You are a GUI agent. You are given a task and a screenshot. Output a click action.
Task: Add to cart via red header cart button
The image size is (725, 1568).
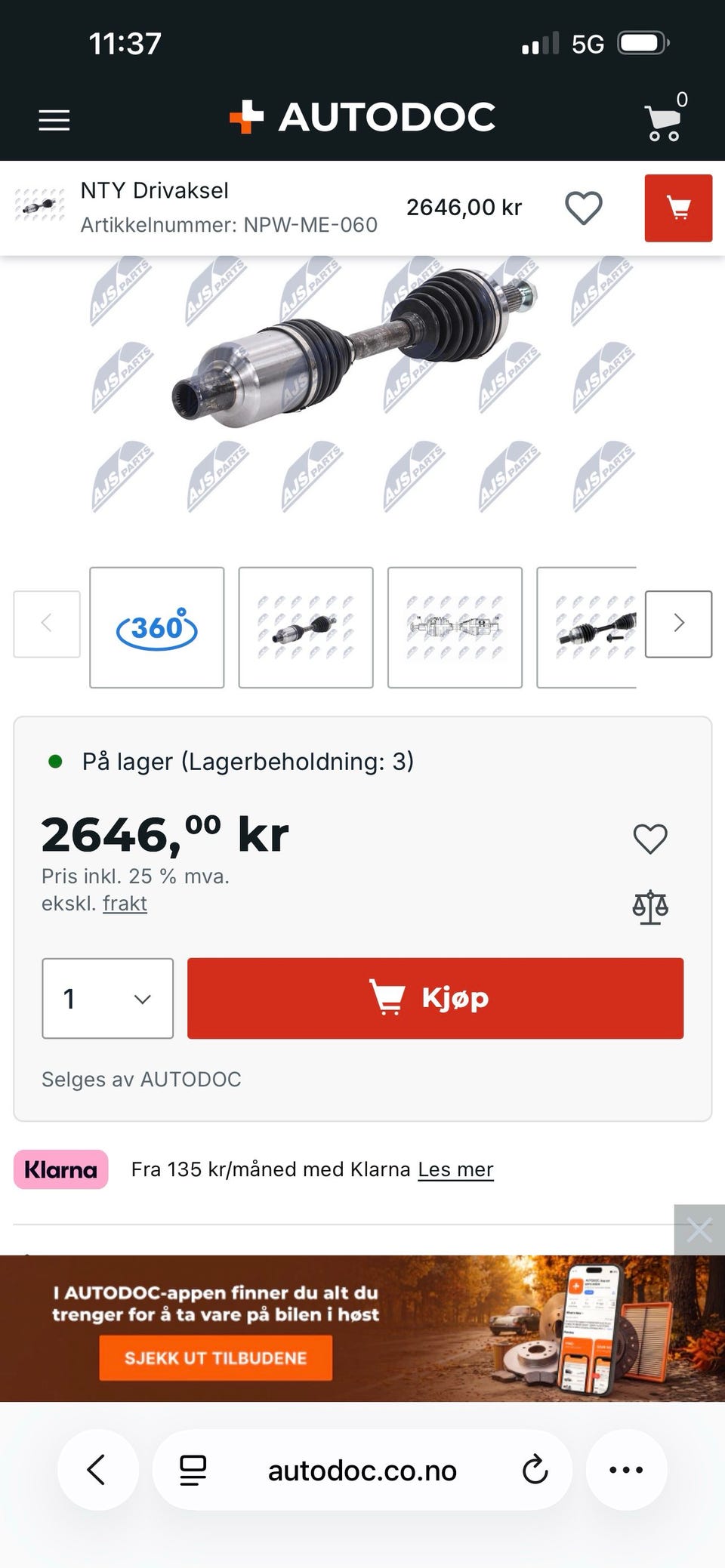[x=678, y=208]
